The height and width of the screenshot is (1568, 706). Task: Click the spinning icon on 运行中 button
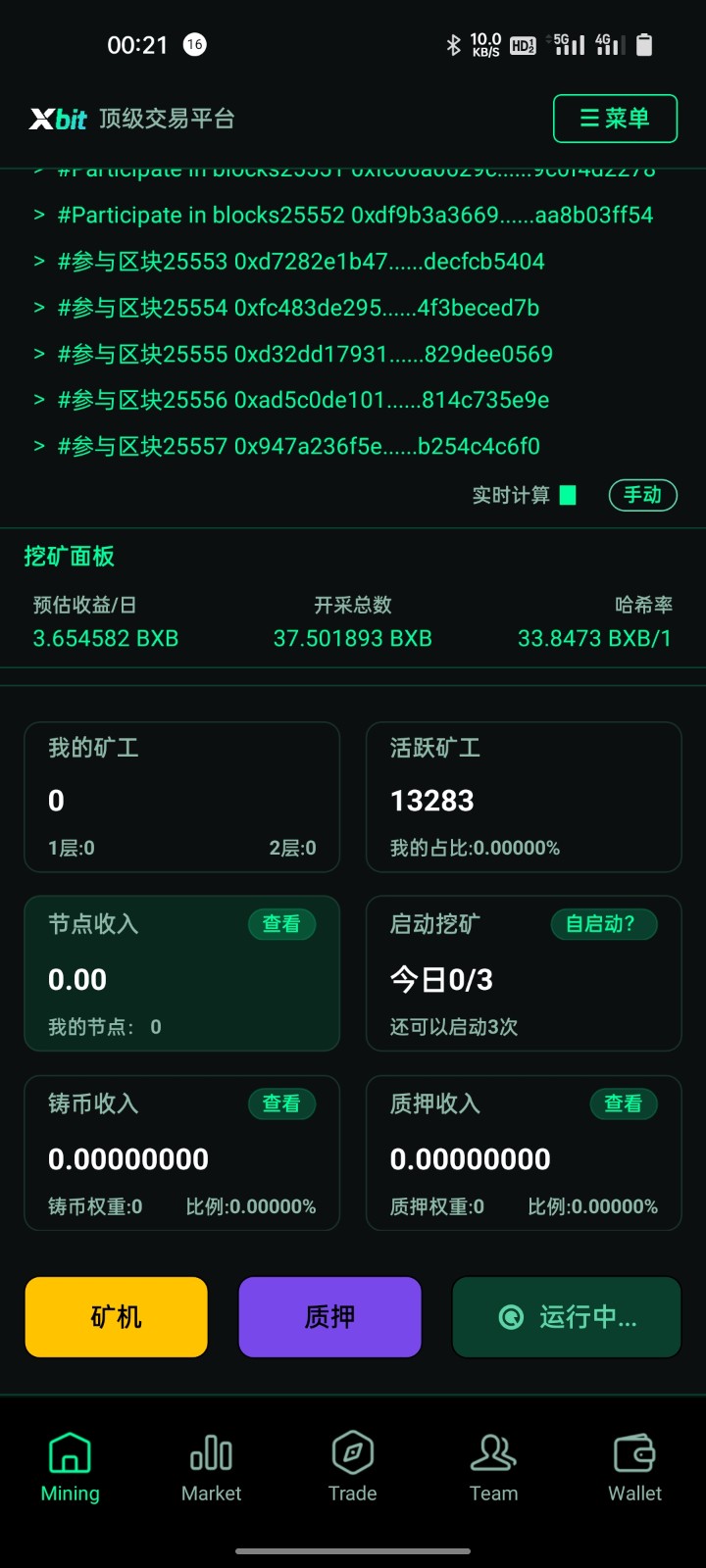coord(509,1317)
